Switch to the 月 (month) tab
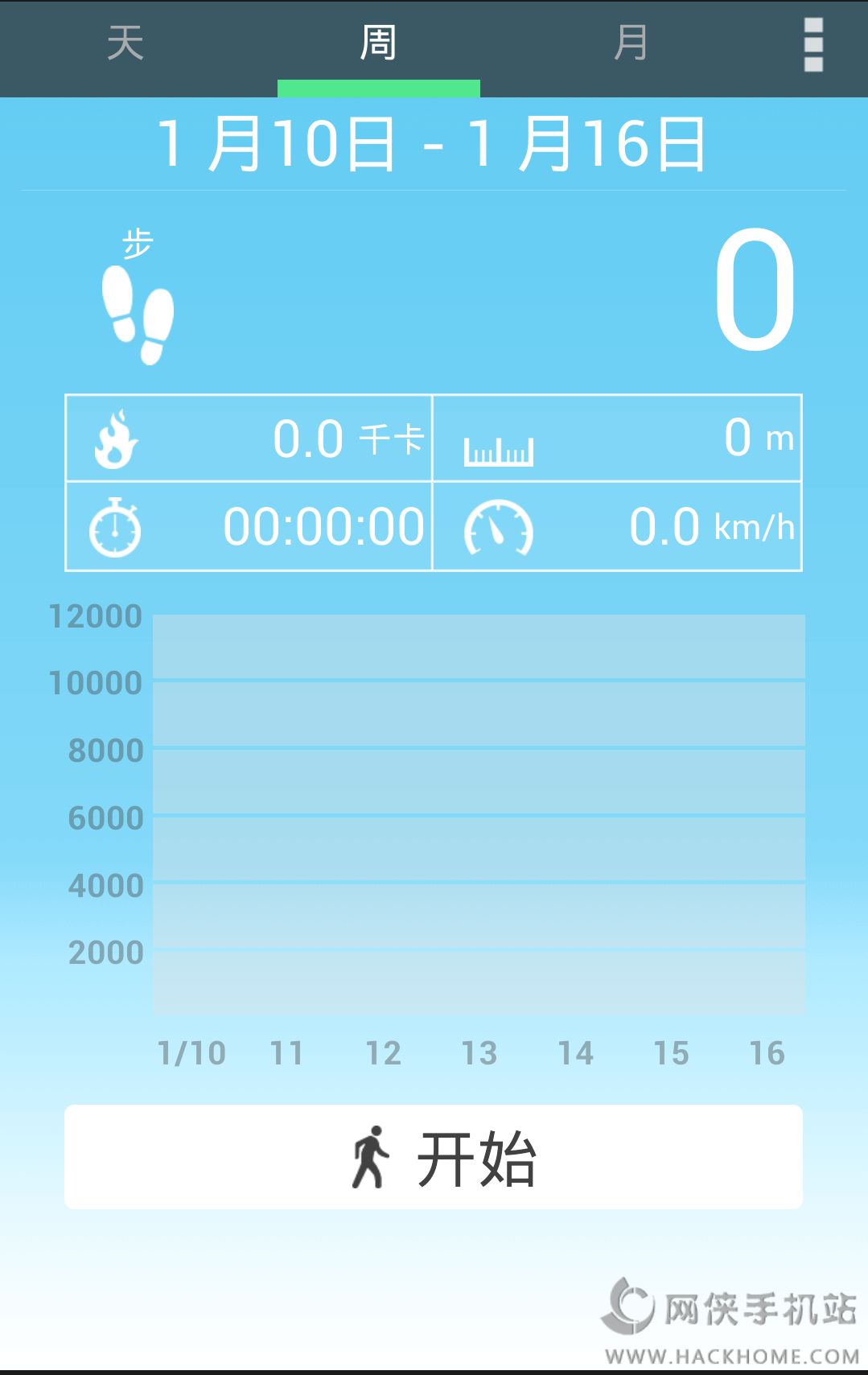 pyautogui.click(x=631, y=43)
